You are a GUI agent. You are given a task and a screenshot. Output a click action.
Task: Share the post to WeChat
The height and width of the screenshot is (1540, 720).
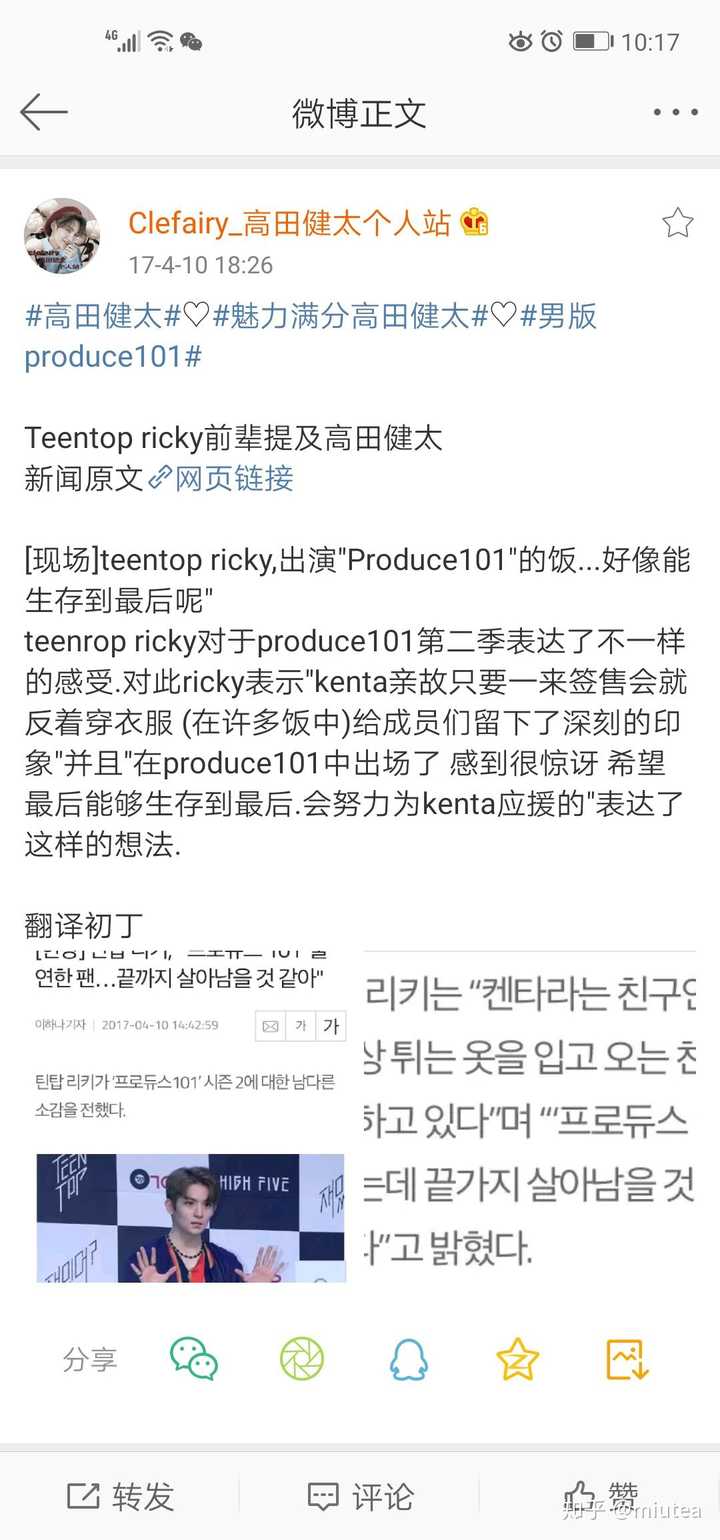click(193, 1359)
